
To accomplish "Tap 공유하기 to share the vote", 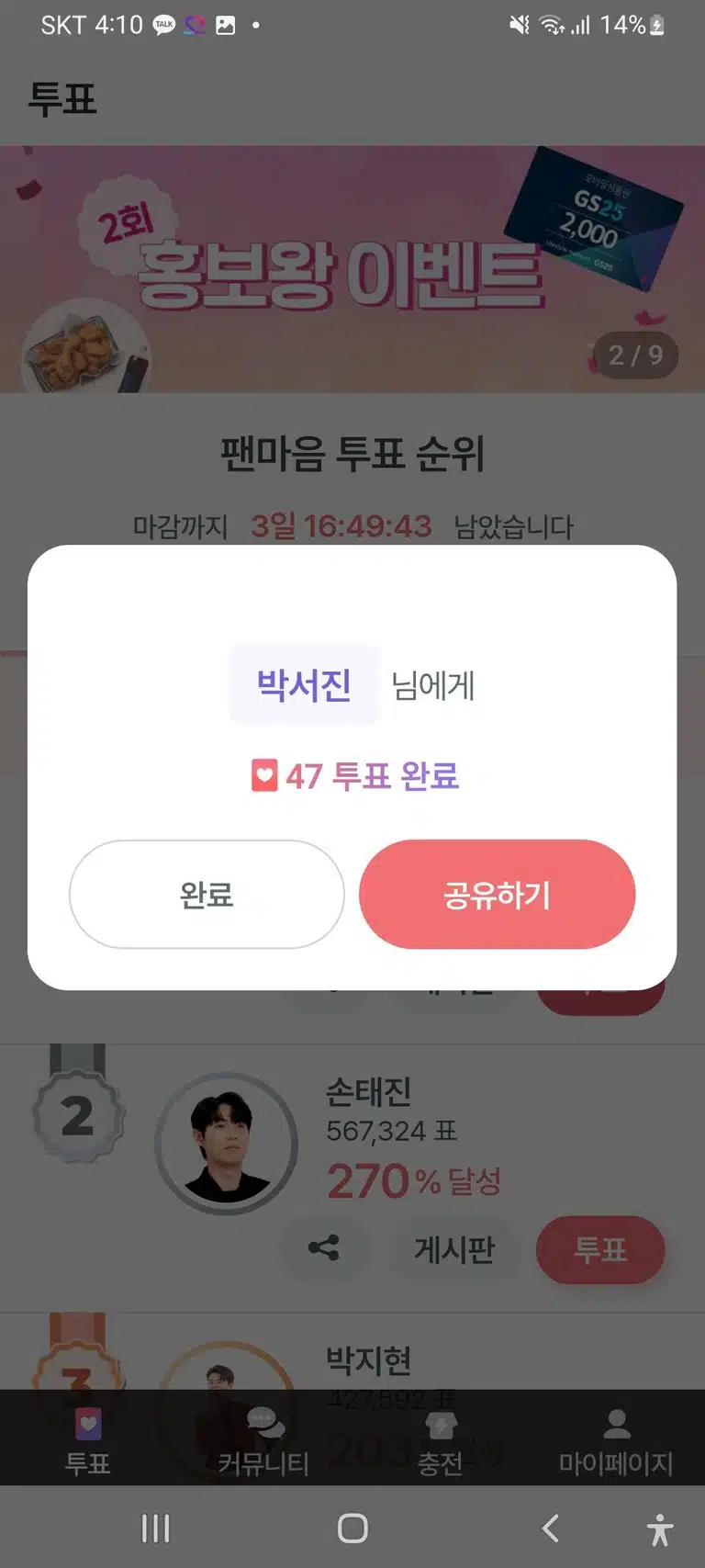I will (x=497, y=894).
